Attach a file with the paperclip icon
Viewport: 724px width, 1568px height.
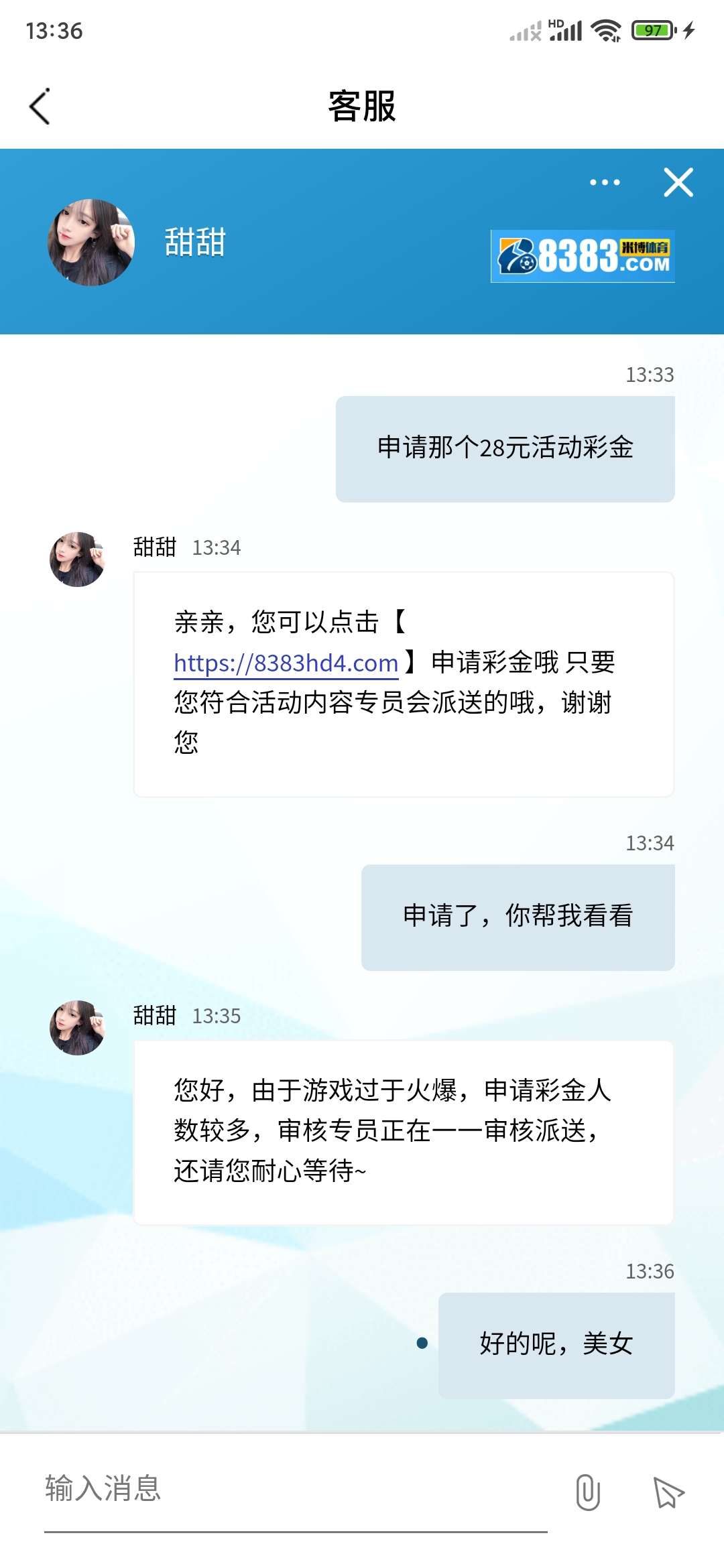click(x=588, y=1492)
